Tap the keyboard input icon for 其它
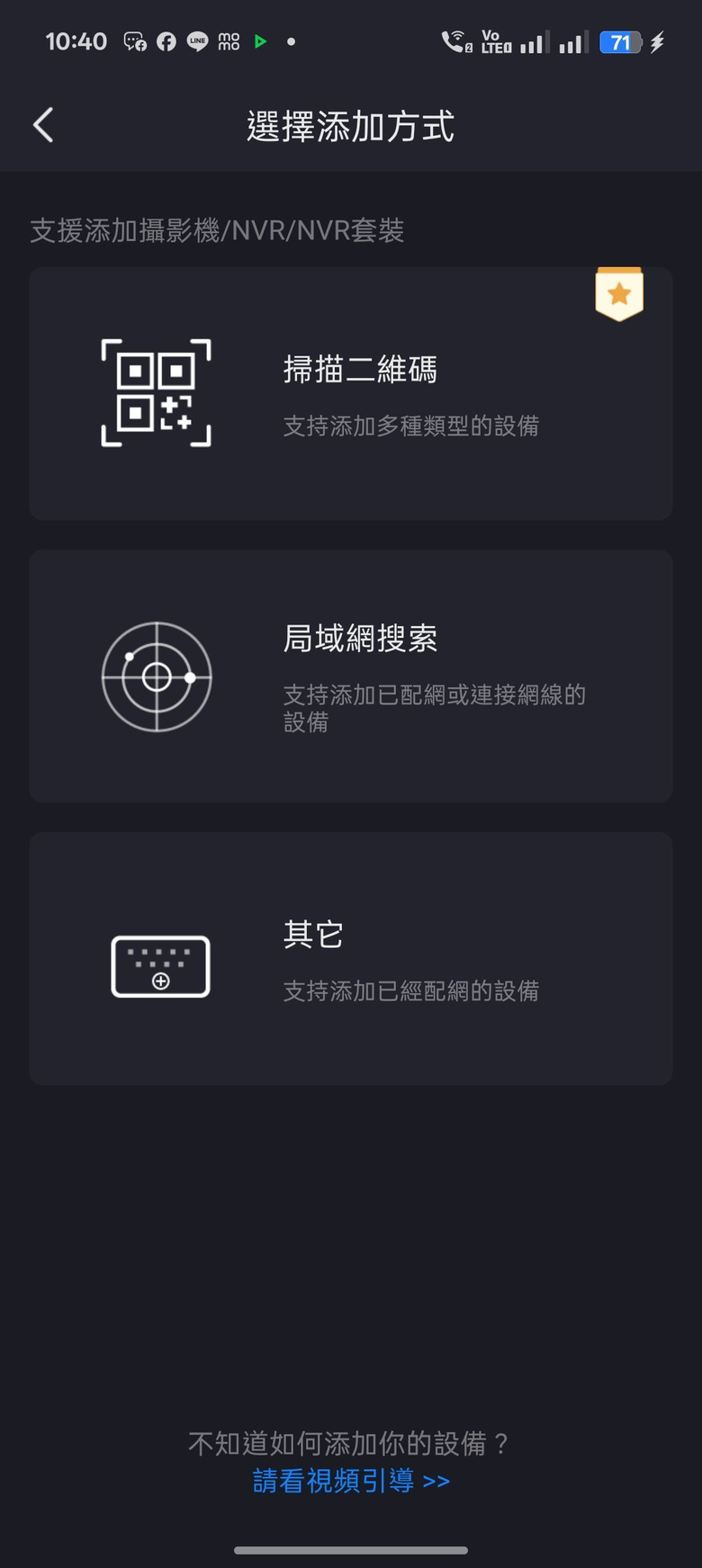This screenshot has width=702, height=1568. pyautogui.click(x=160, y=965)
